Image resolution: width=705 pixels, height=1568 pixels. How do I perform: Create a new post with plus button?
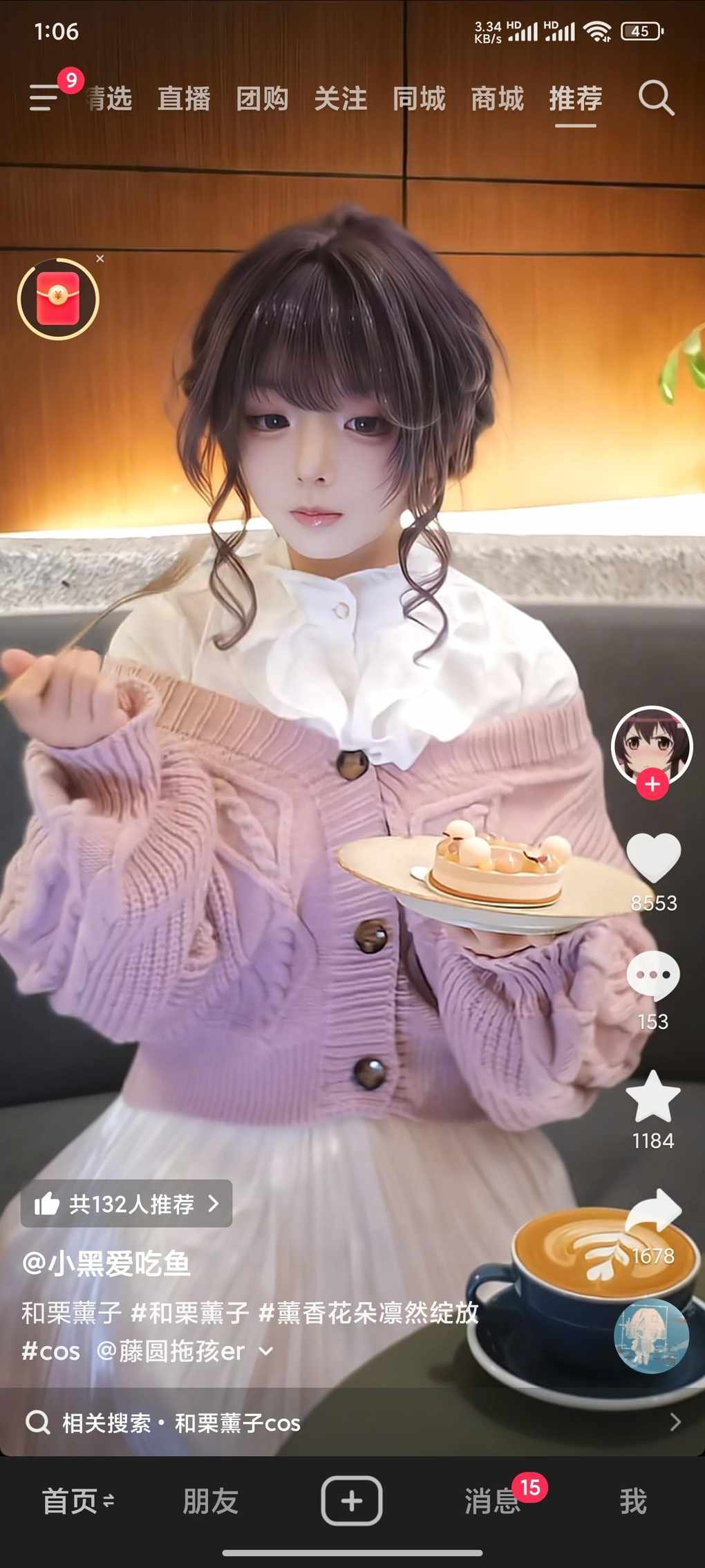[x=352, y=1500]
